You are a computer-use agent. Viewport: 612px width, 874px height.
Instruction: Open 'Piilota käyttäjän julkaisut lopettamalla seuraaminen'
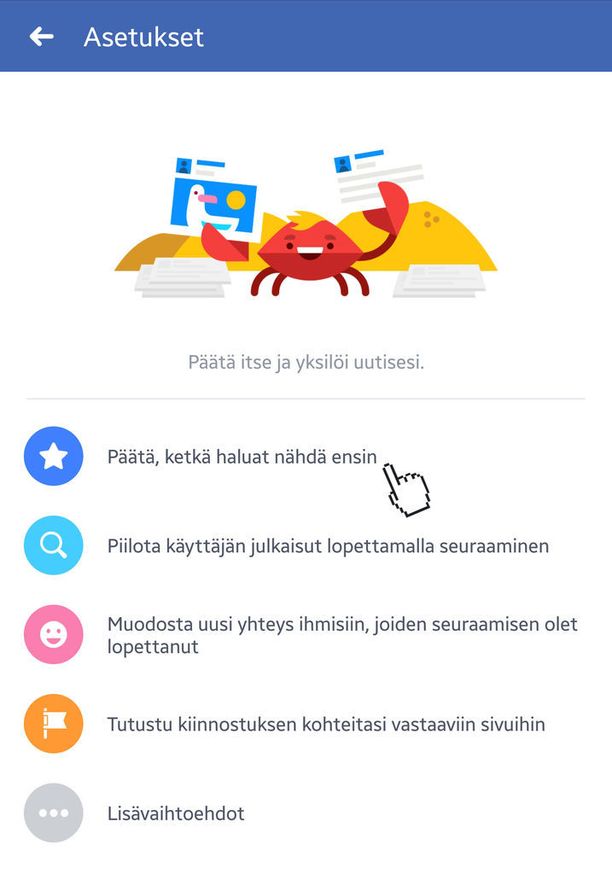(x=327, y=547)
